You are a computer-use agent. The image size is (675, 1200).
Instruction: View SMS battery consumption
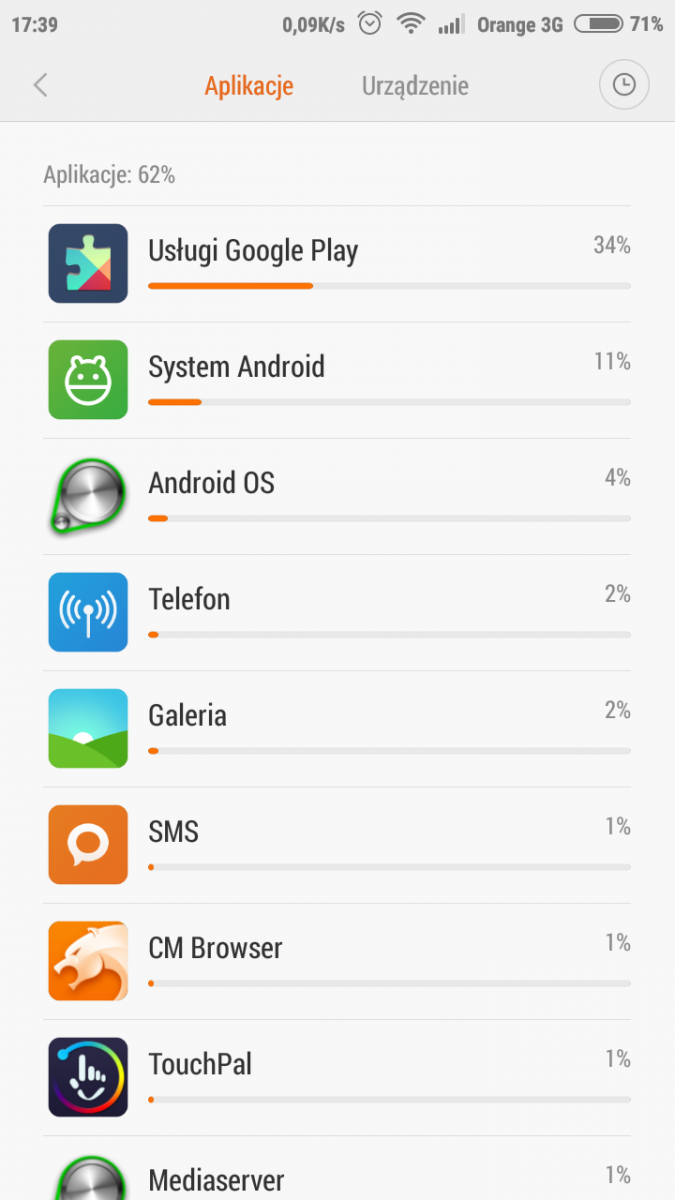pos(337,844)
